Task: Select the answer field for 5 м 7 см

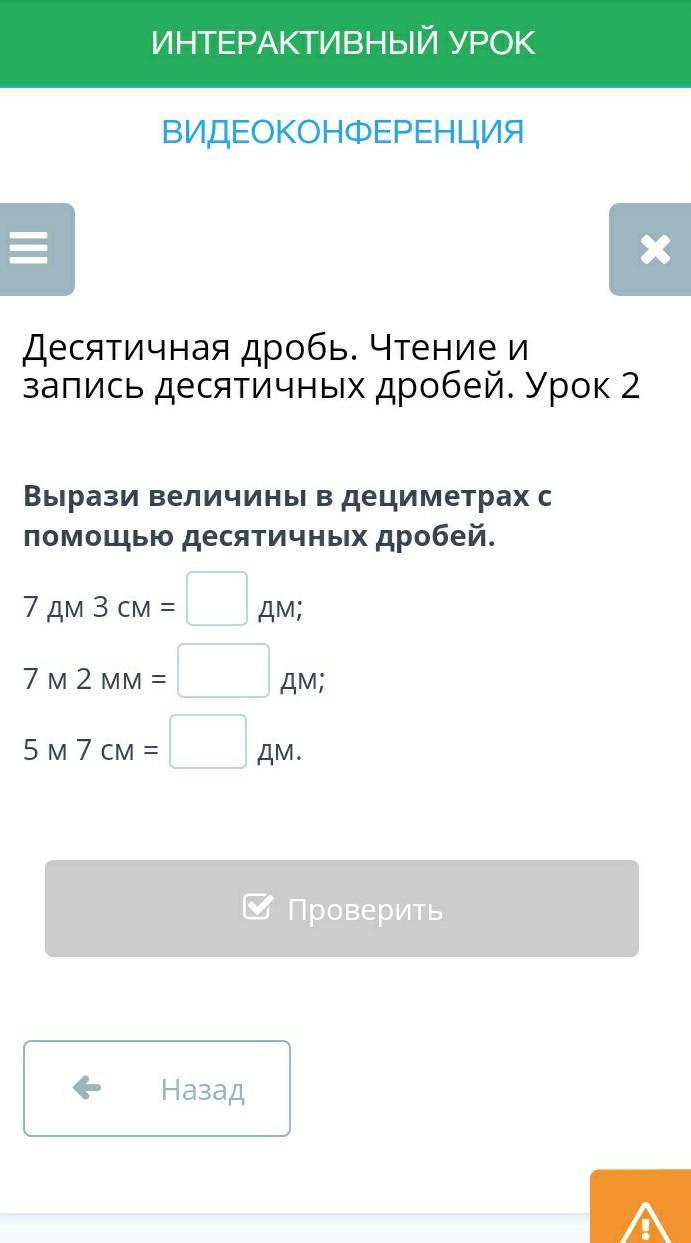Action: (208, 742)
